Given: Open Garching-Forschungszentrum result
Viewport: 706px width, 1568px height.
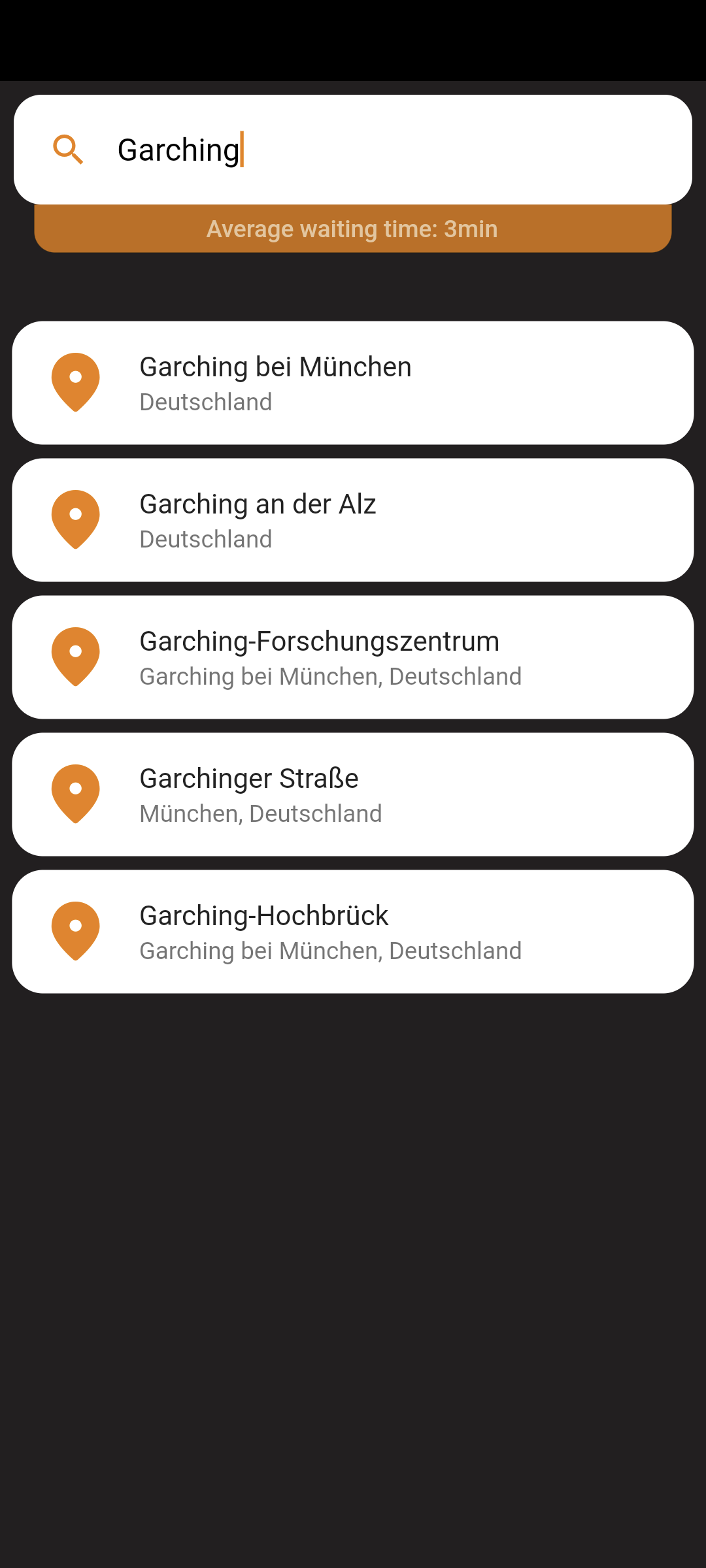Looking at the screenshot, I should tap(353, 657).
